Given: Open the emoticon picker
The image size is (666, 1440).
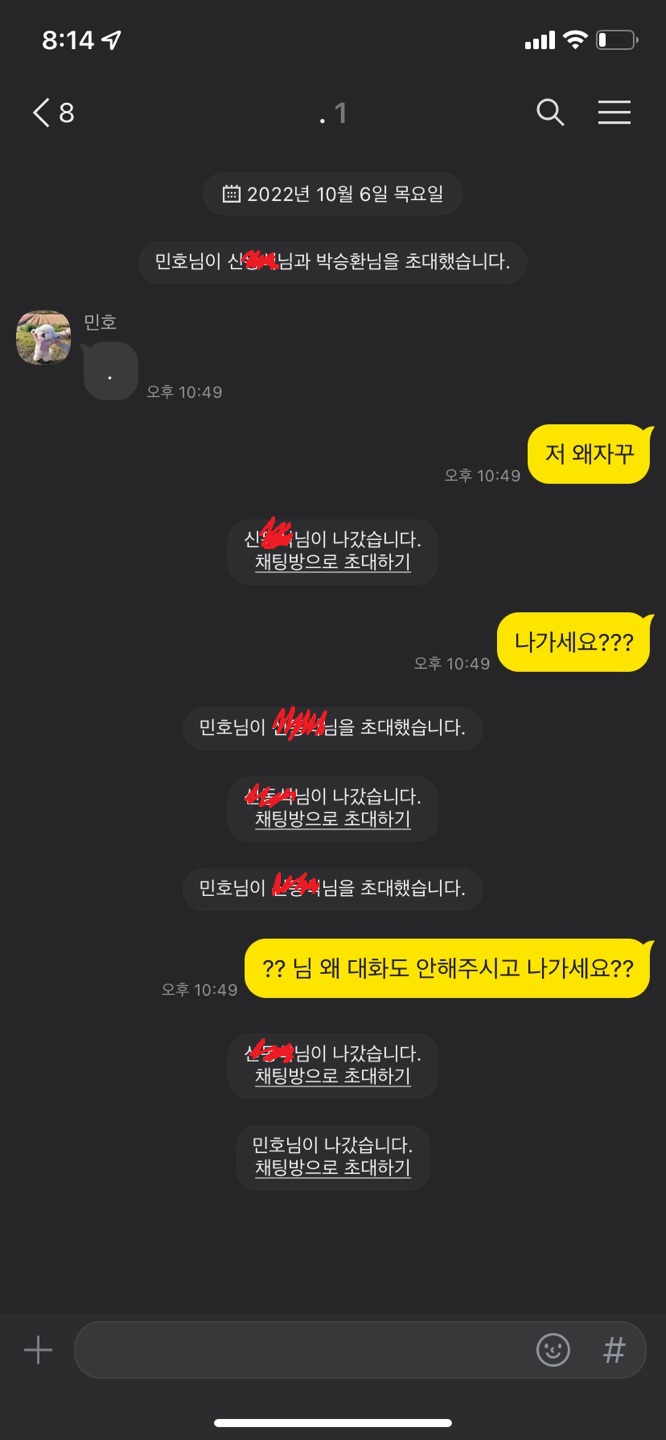Looking at the screenshot, I should [x=553, y=1351].
